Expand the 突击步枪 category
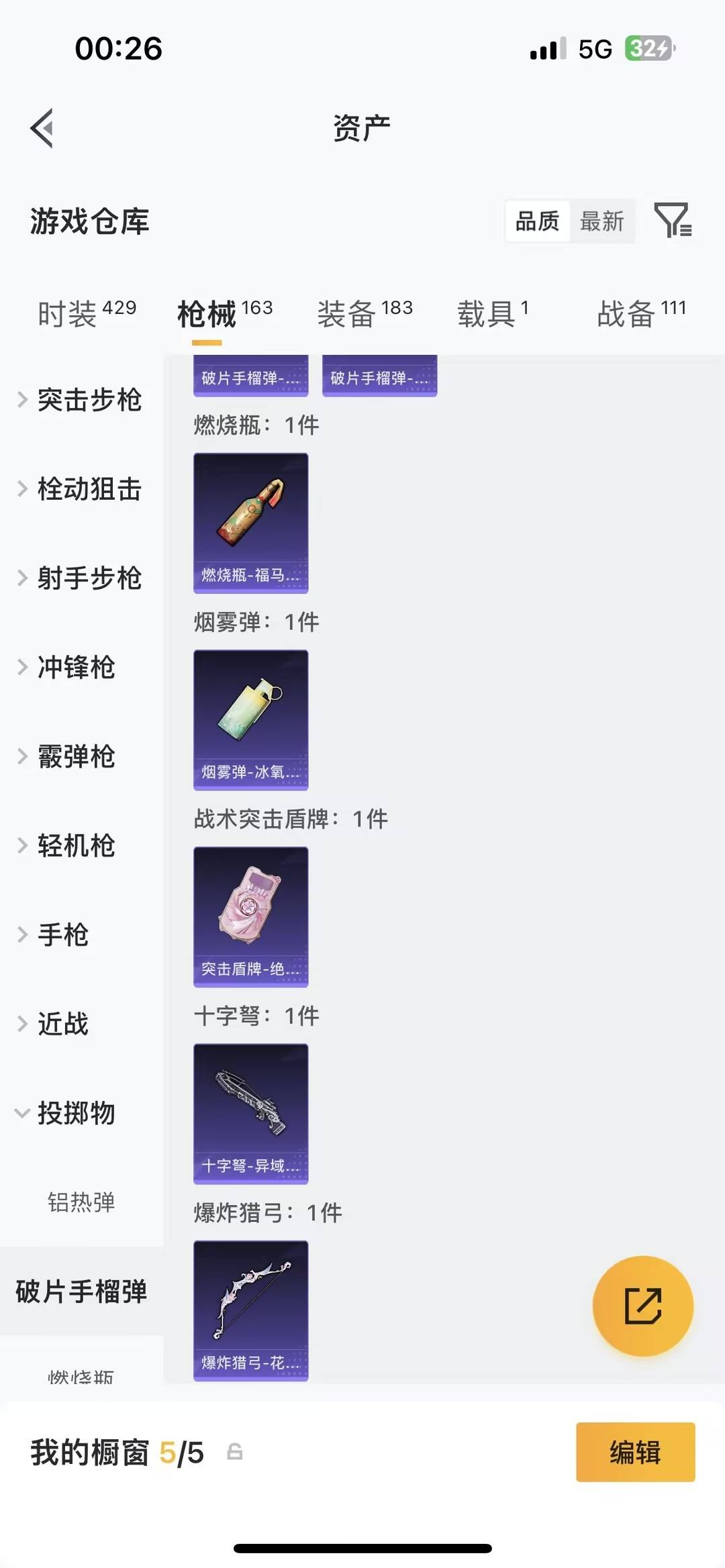The width and height of the screenshot is (725, 1568). coord(91,401)
